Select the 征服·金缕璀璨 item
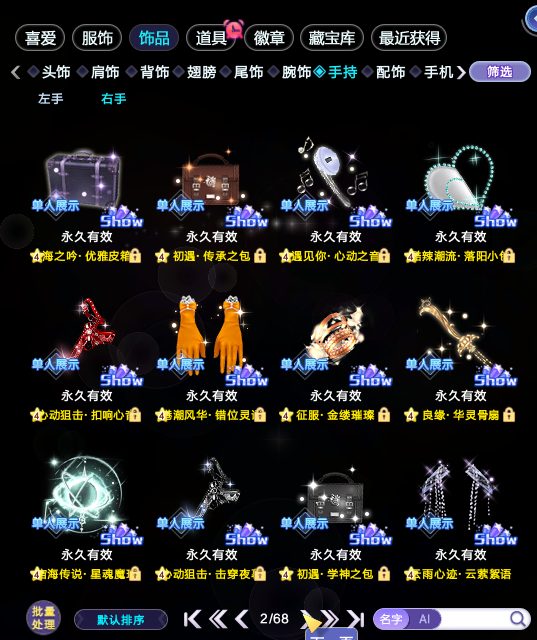This screenshot has width=537, height=640. tap(335, 359)
